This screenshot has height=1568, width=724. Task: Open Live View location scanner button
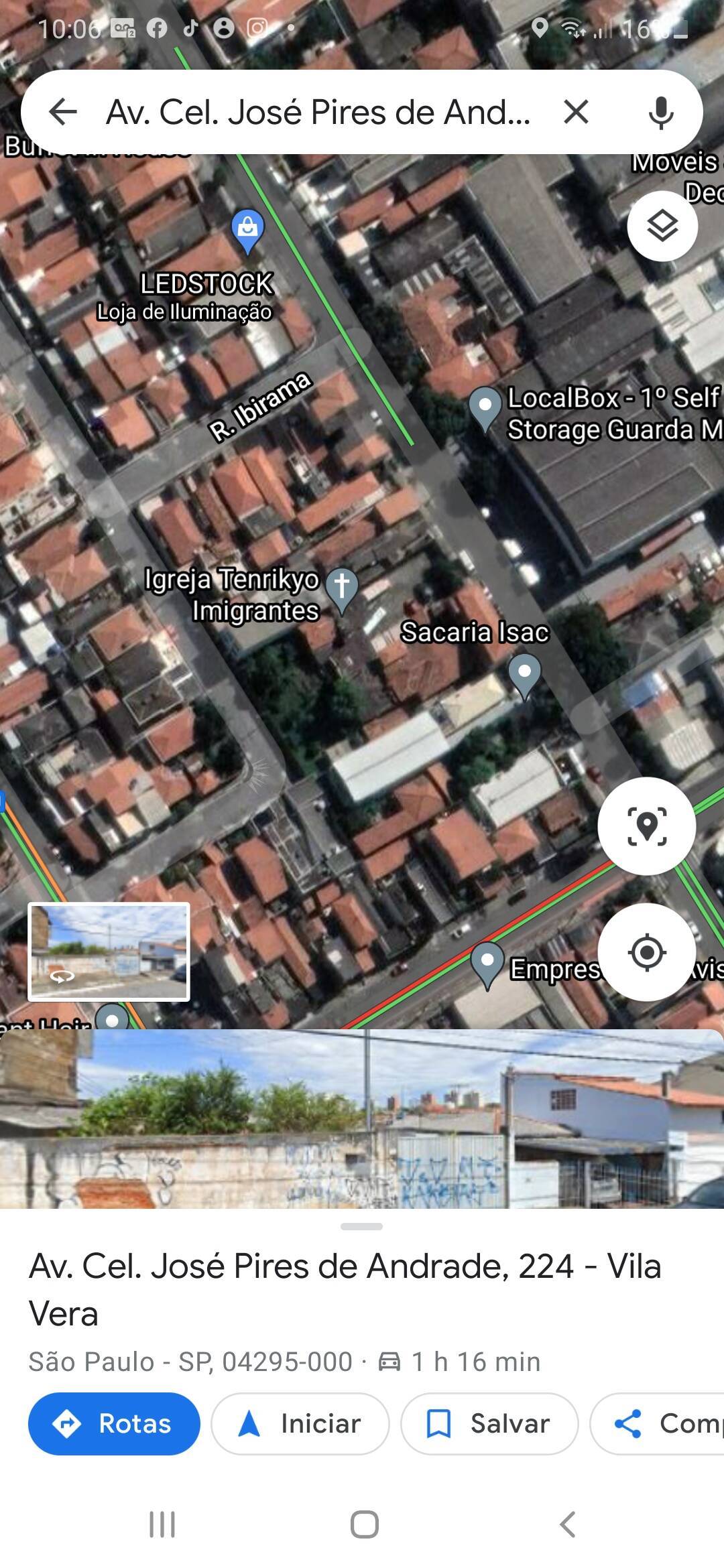click(646, 826)
